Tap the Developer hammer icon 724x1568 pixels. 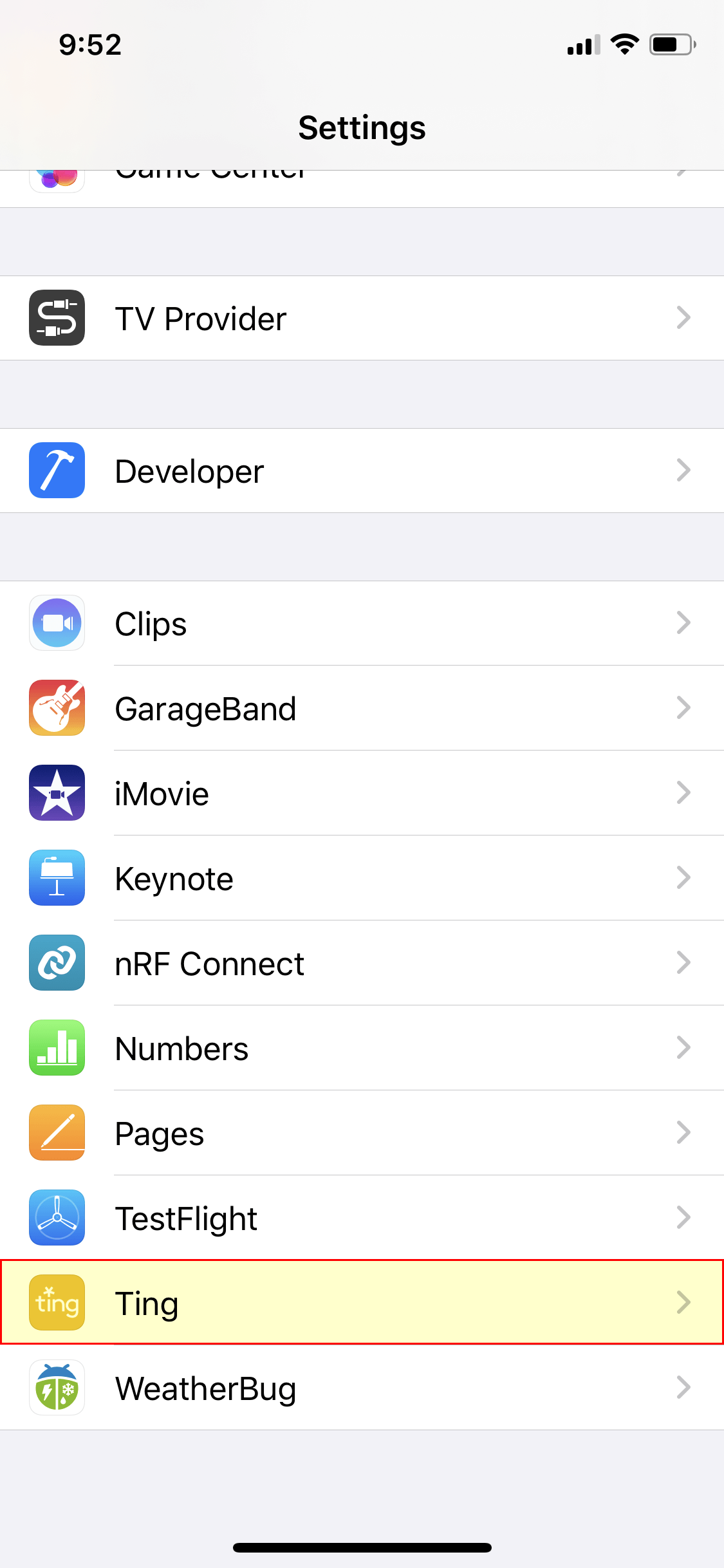click(x=57, y=471)
